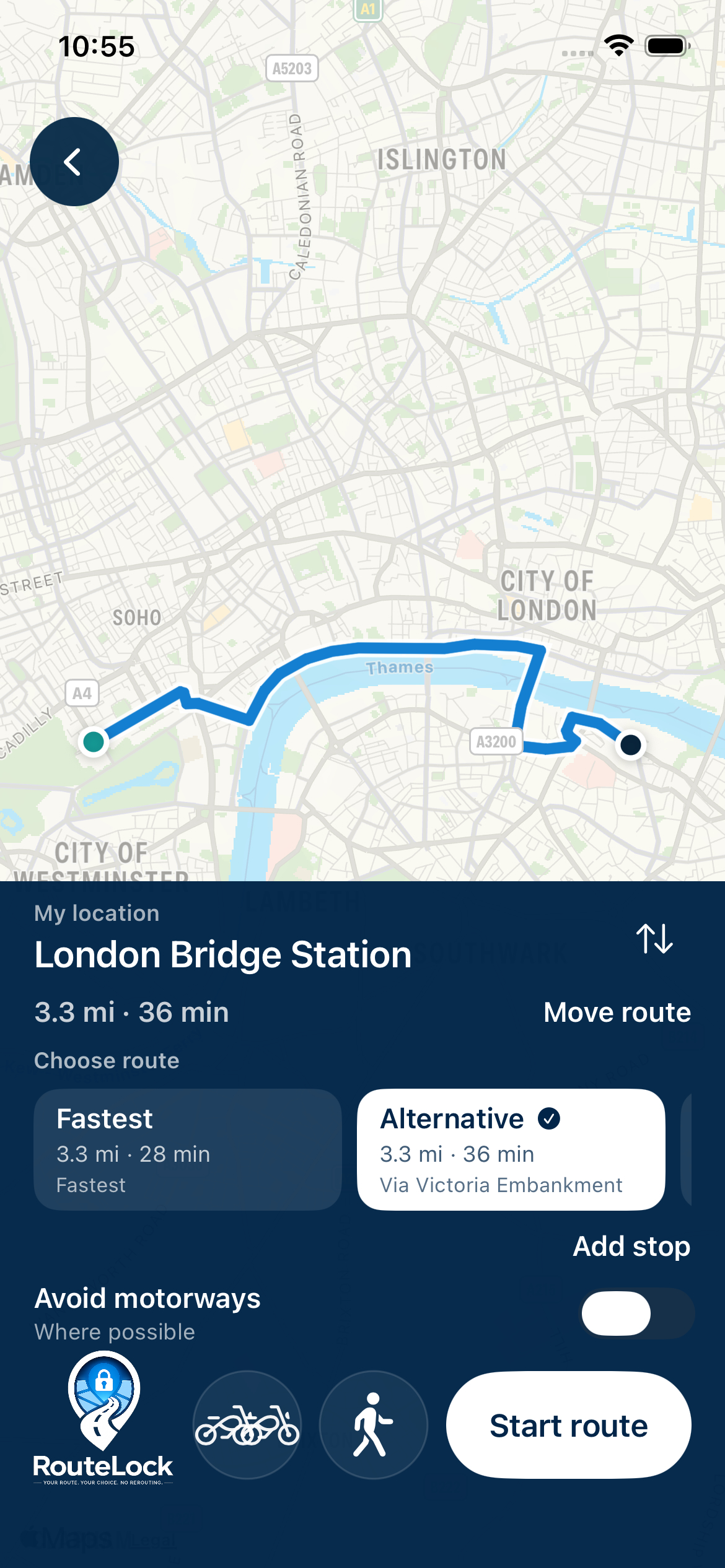Toggle Avoid motorways switch

click(637, 1313)
